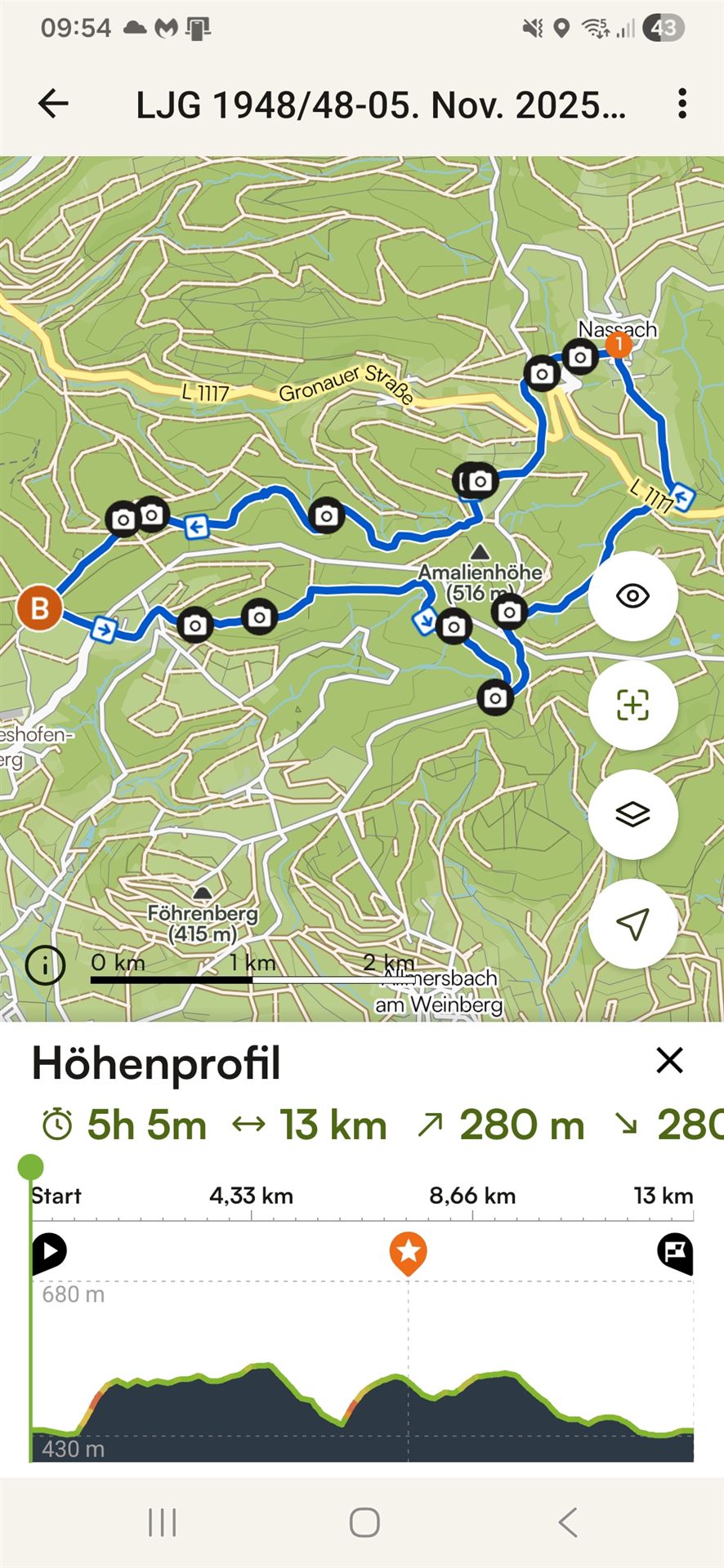Center the map on my location
The width and height of the screenshot is (724, 1568).
coord(632,924)
